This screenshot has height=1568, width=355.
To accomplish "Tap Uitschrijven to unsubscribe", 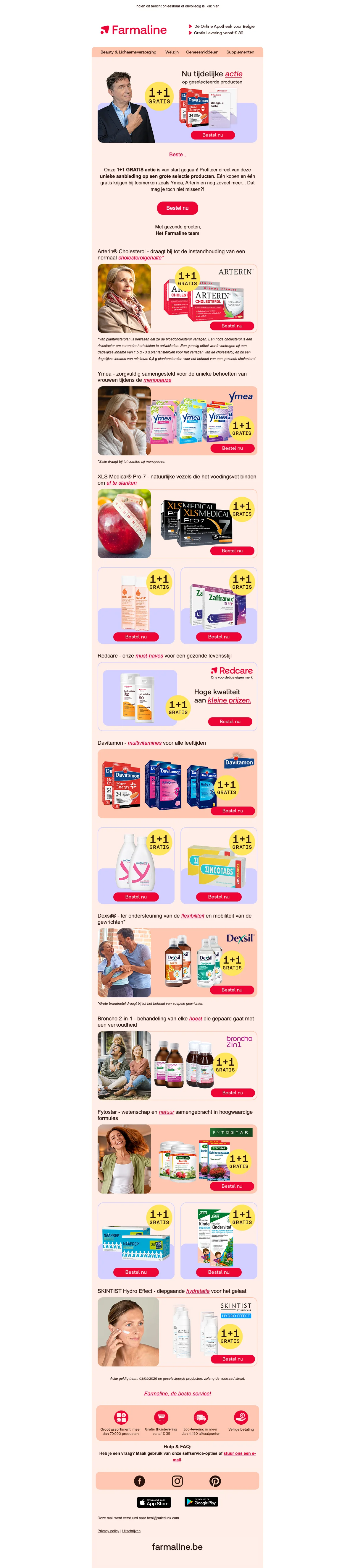I will click(132, 1531).
